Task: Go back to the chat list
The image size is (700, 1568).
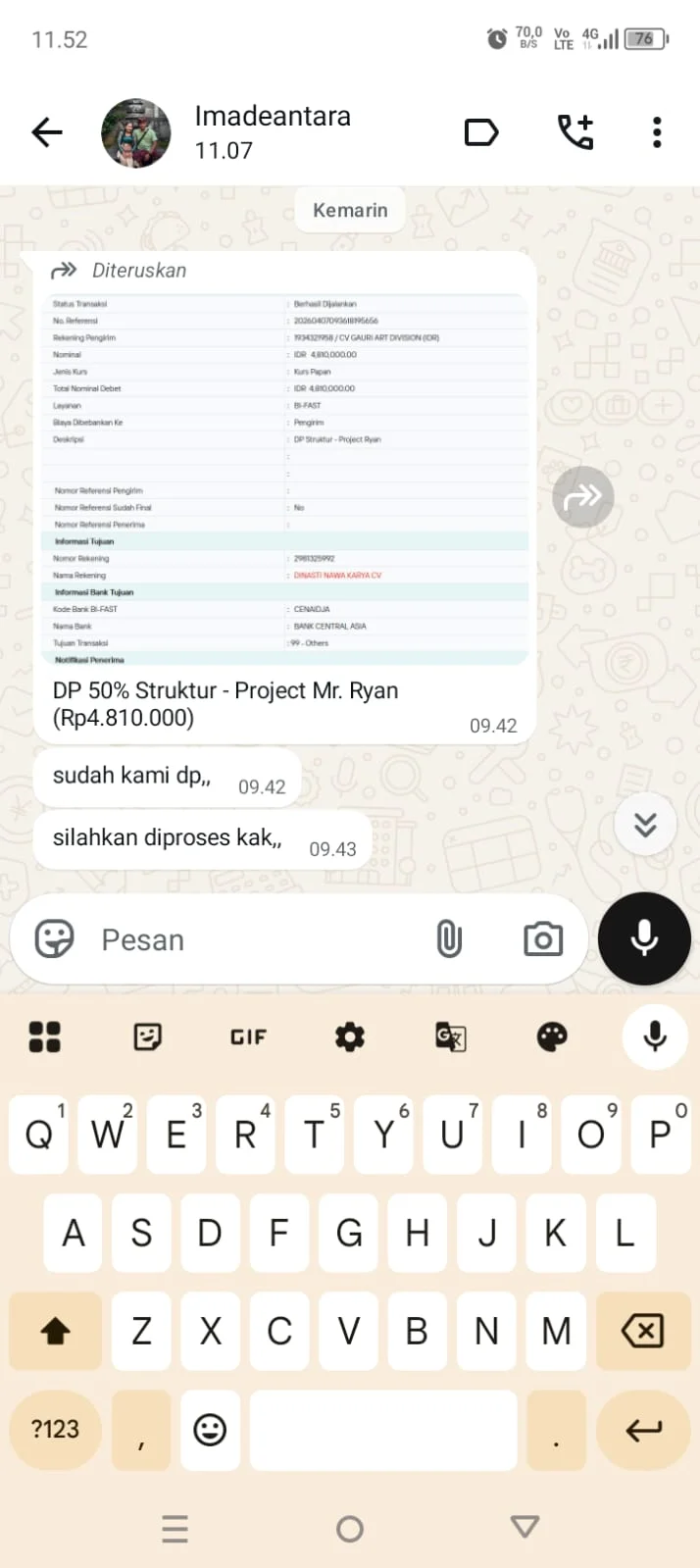Action: 46,132
